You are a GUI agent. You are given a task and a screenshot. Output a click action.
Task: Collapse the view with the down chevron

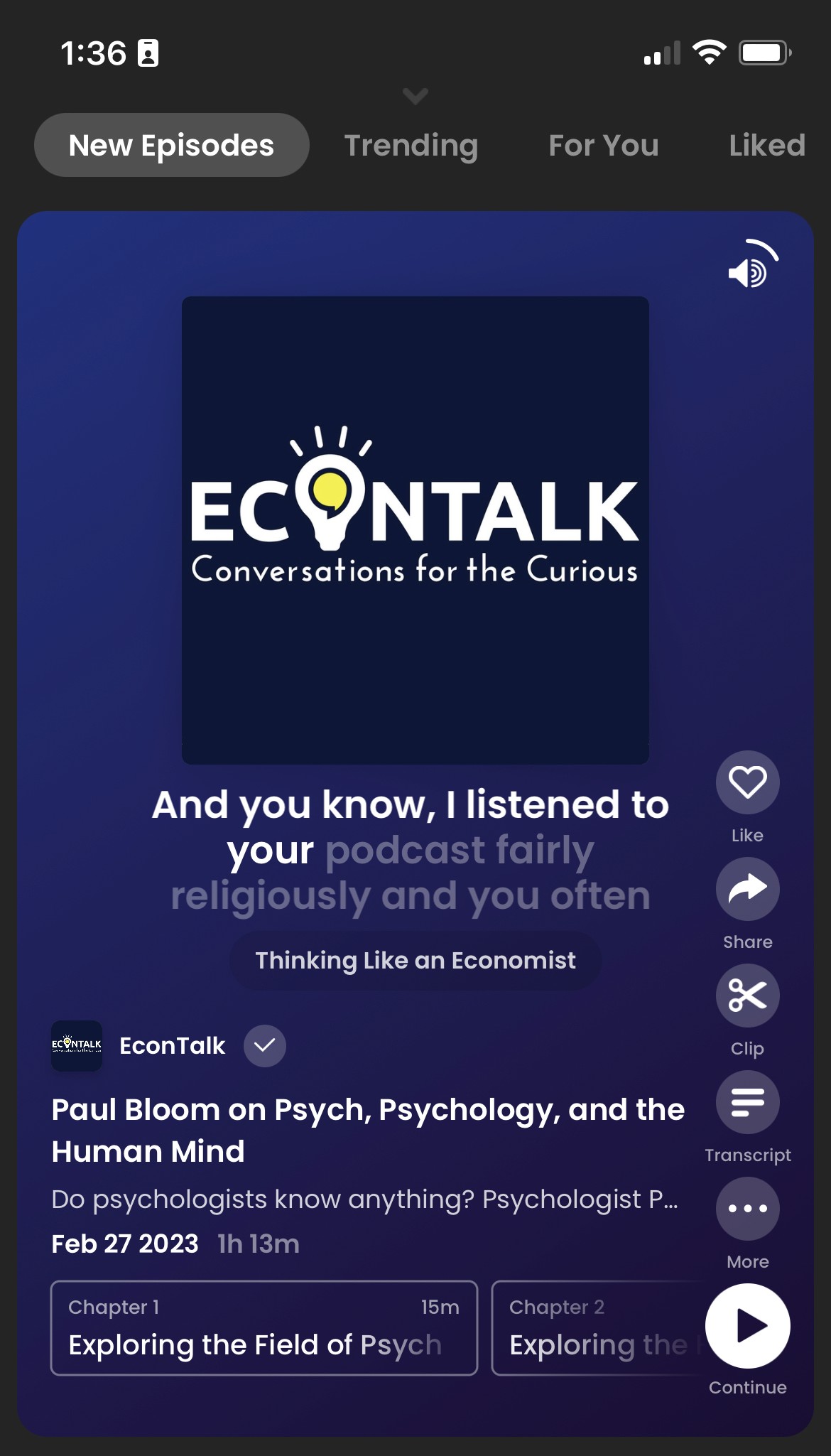click(x=415, y=96)
